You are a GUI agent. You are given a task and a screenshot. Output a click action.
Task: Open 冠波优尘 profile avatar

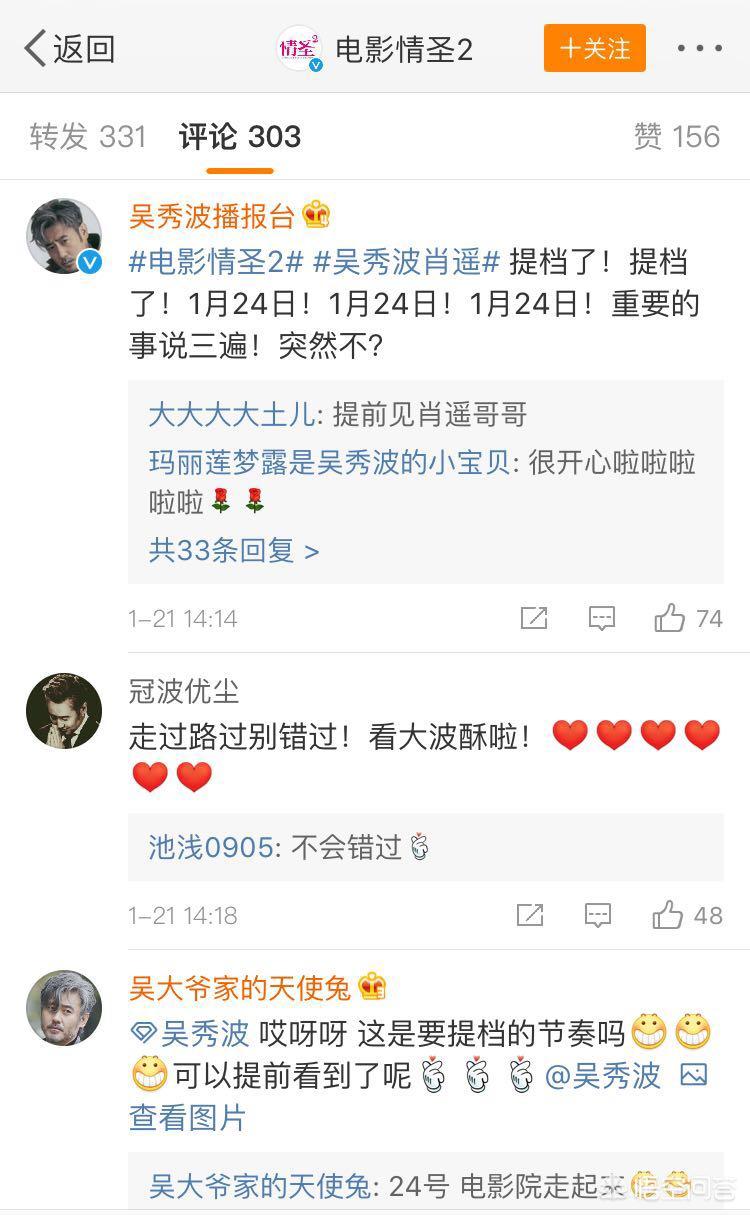tap(63, 710)
